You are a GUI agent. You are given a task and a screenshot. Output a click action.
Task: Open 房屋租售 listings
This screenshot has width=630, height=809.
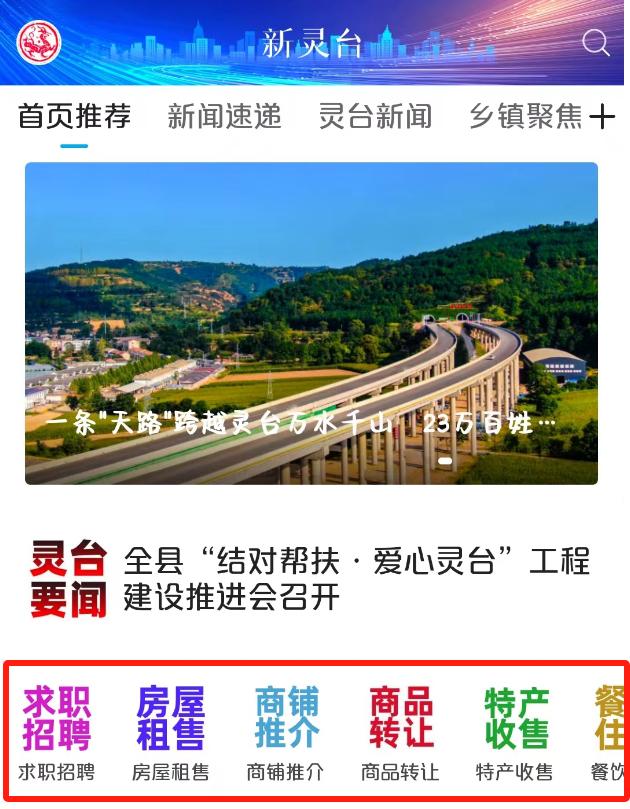[171, 731]
